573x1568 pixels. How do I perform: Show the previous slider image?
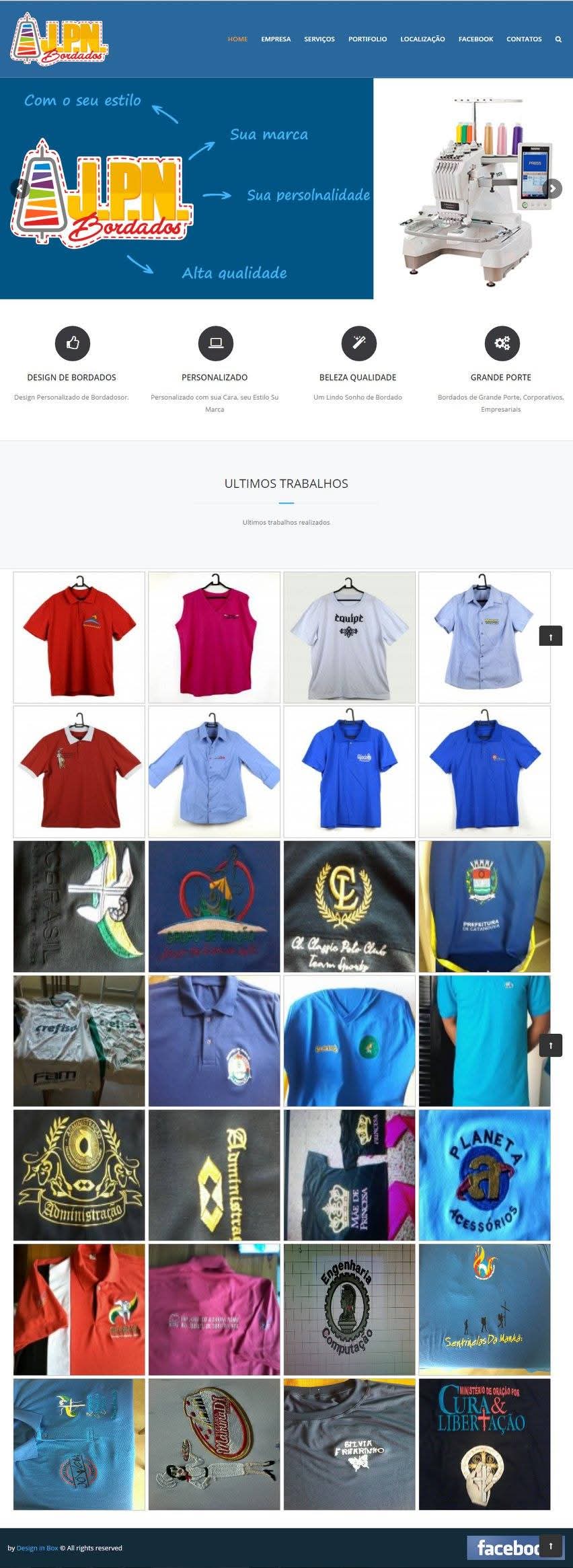click(20, 188)
